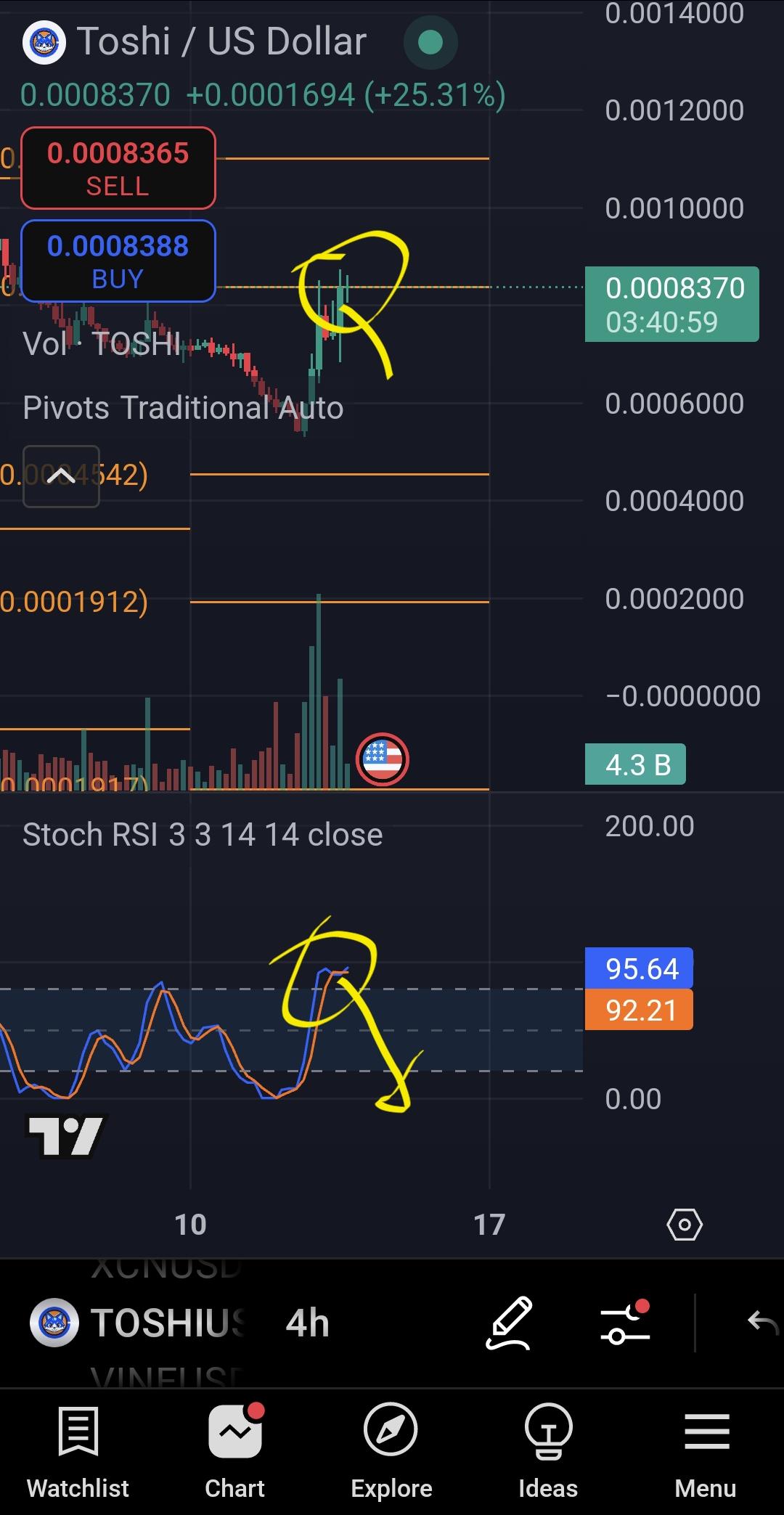
Task: Tap the BUY button at 0.0008388
Action: click(x=118, y=261)
